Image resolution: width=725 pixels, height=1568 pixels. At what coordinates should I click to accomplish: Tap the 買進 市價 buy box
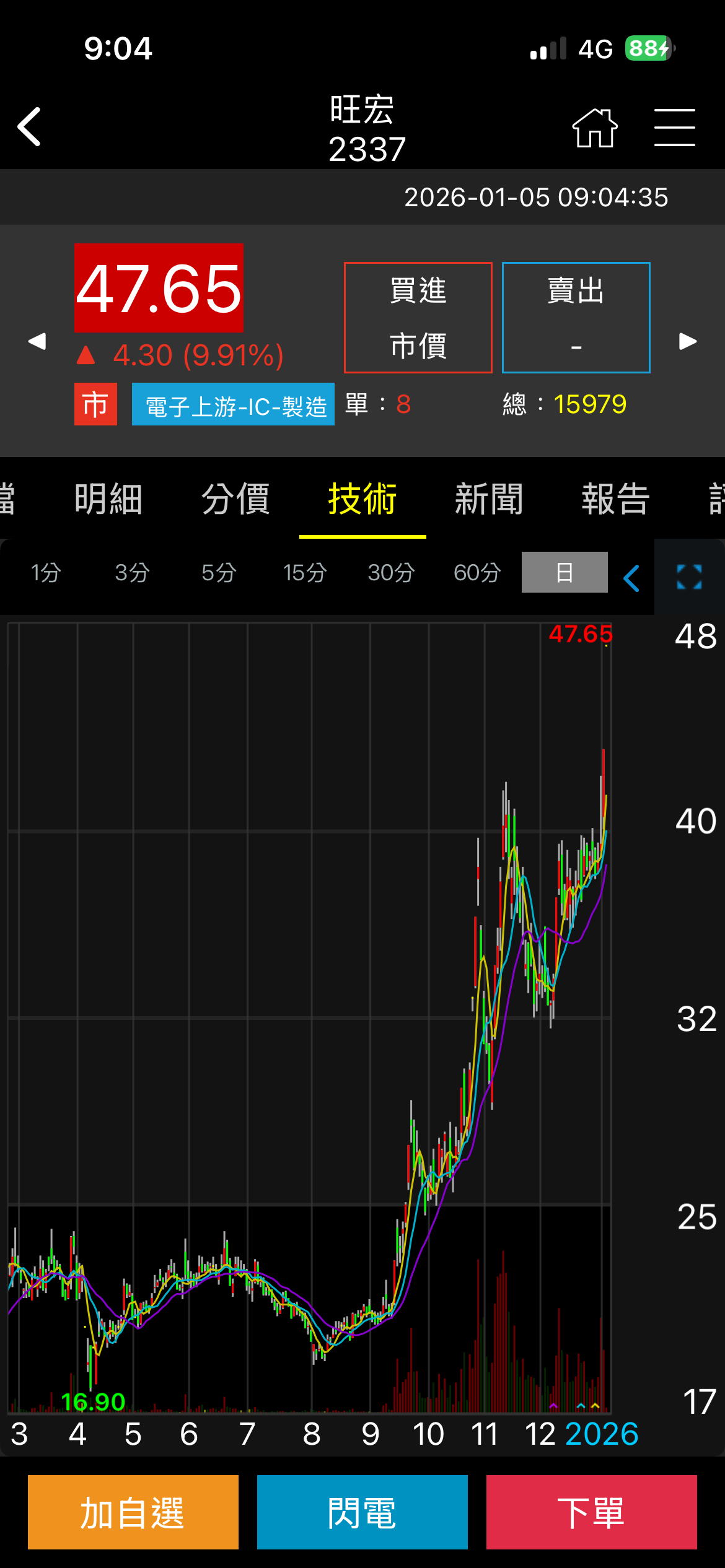pyautogui.click(x=418, y=318)
